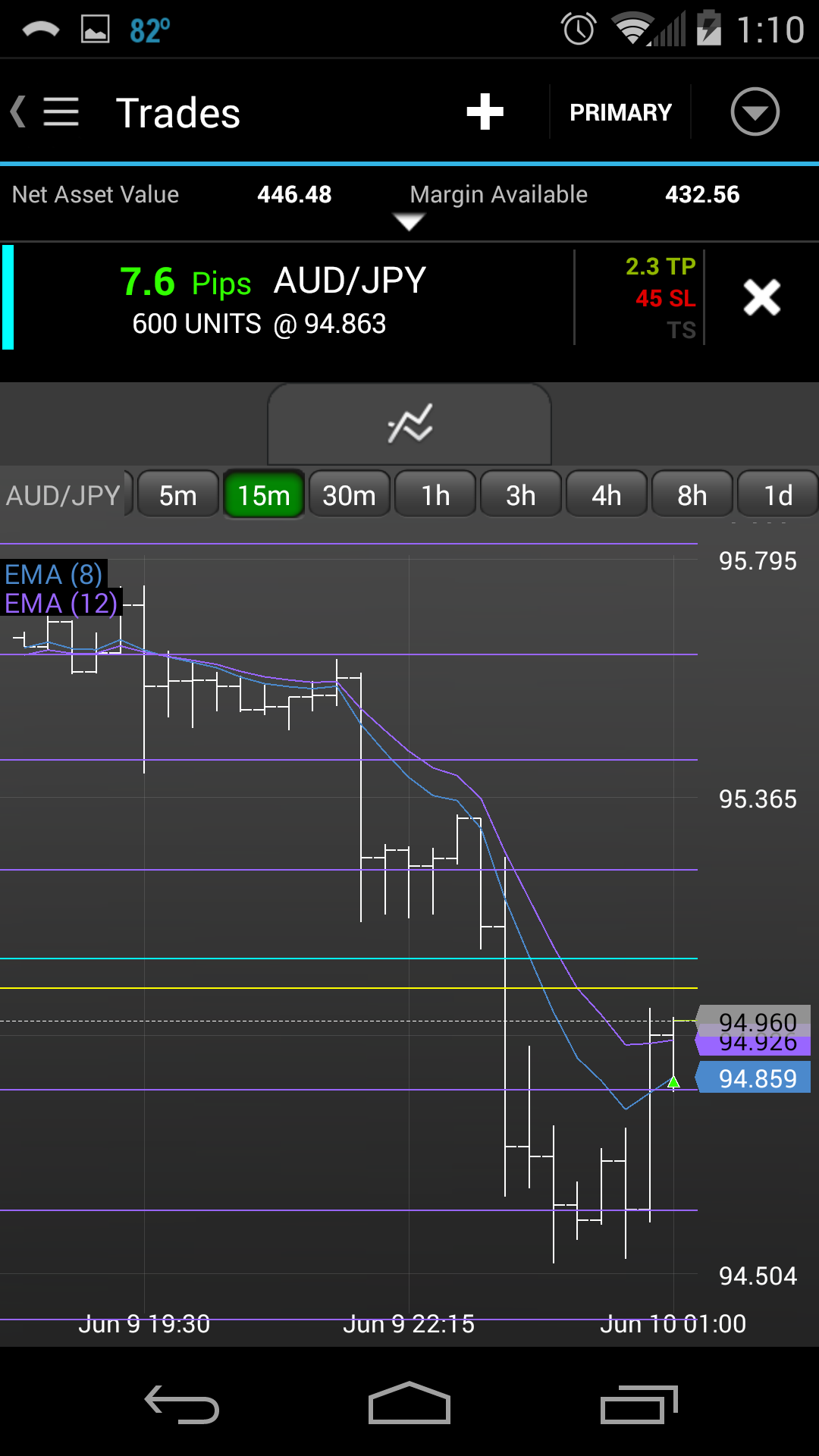This screenshot has width=819, height=1456.
Task: Switch chart to 30m interval
Action: point(350,495)
